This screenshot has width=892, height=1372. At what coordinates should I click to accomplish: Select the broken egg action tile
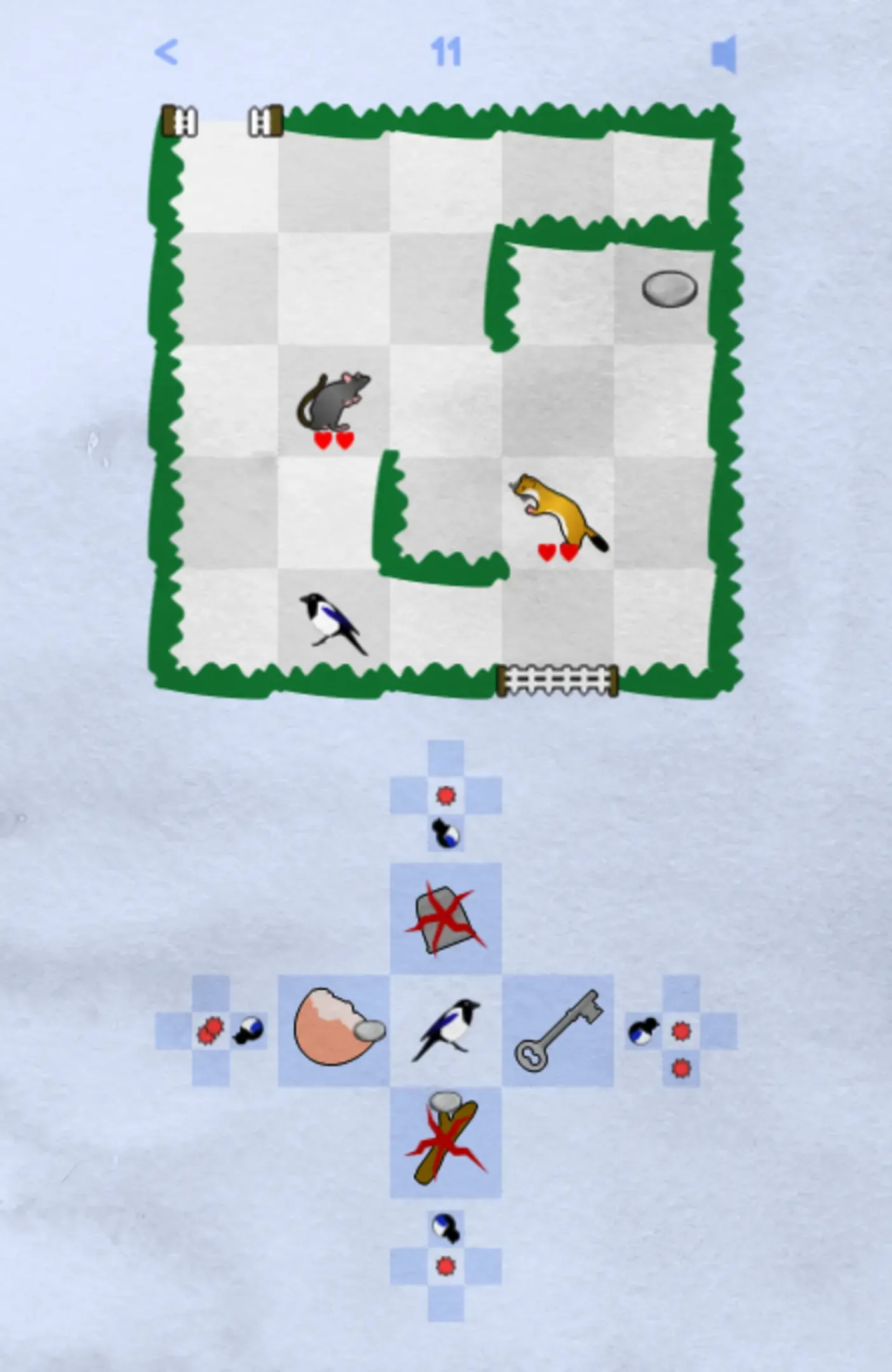coord(334,1030)
